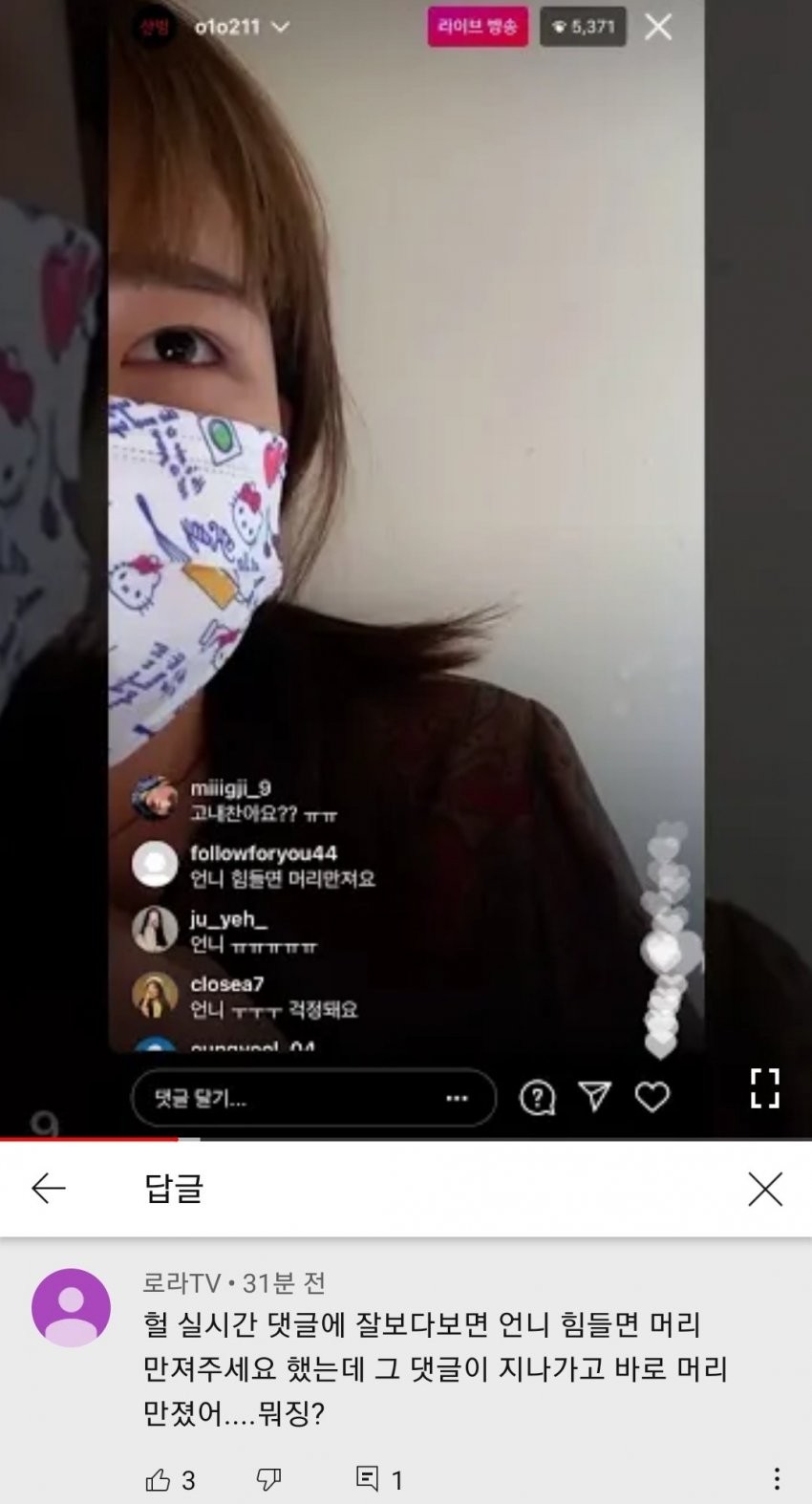
Task: Enter fullscreen video mode
Action: point(764,1088)
